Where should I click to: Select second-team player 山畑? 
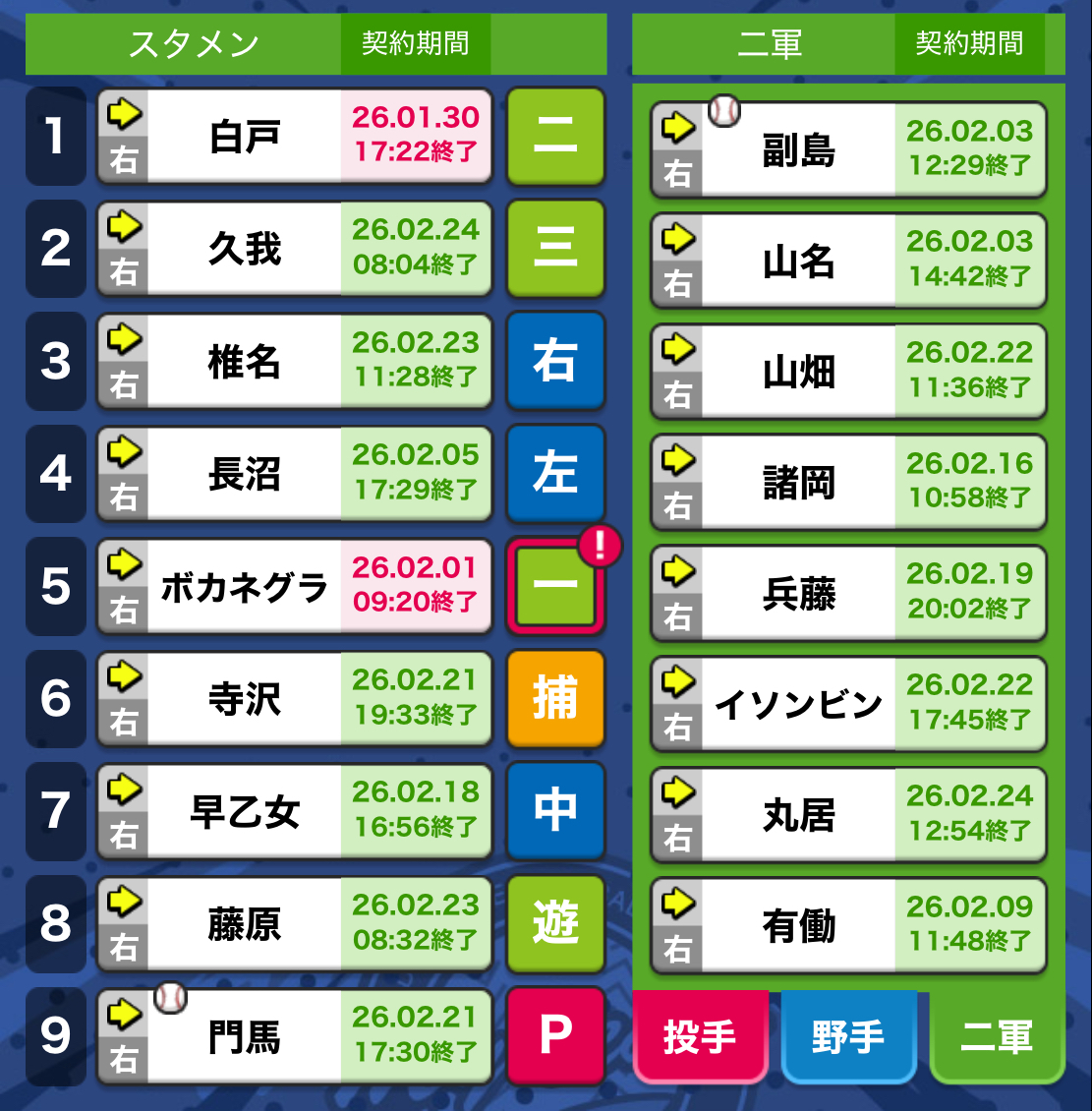[x=848, y=372]
